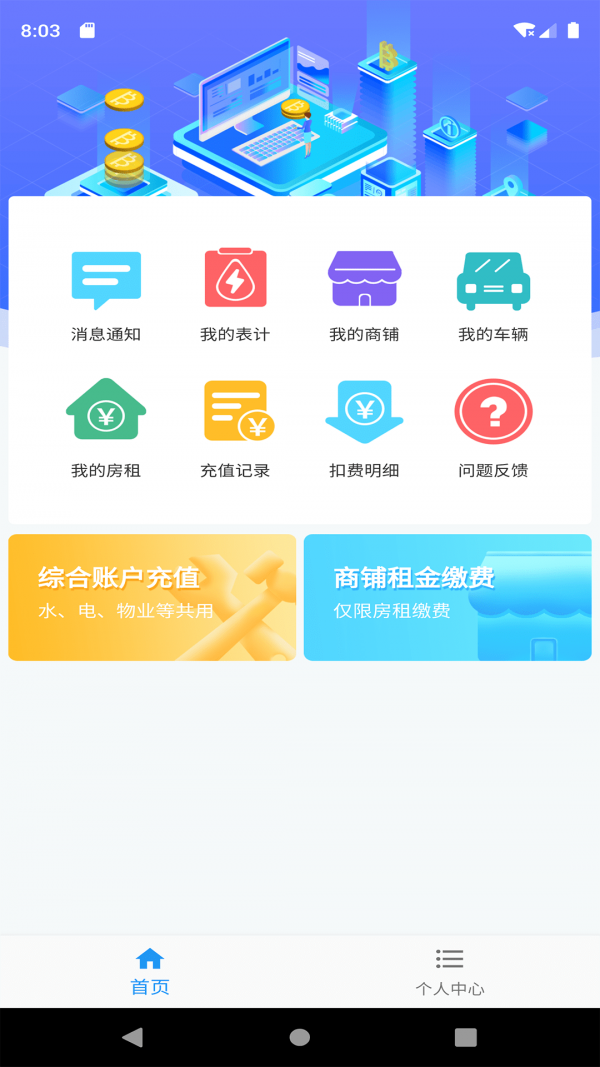This screenshot has width=600, height=1067.
Task: Select the 商铺租金缴费 rent payment card
Action: tap(447, 597)
